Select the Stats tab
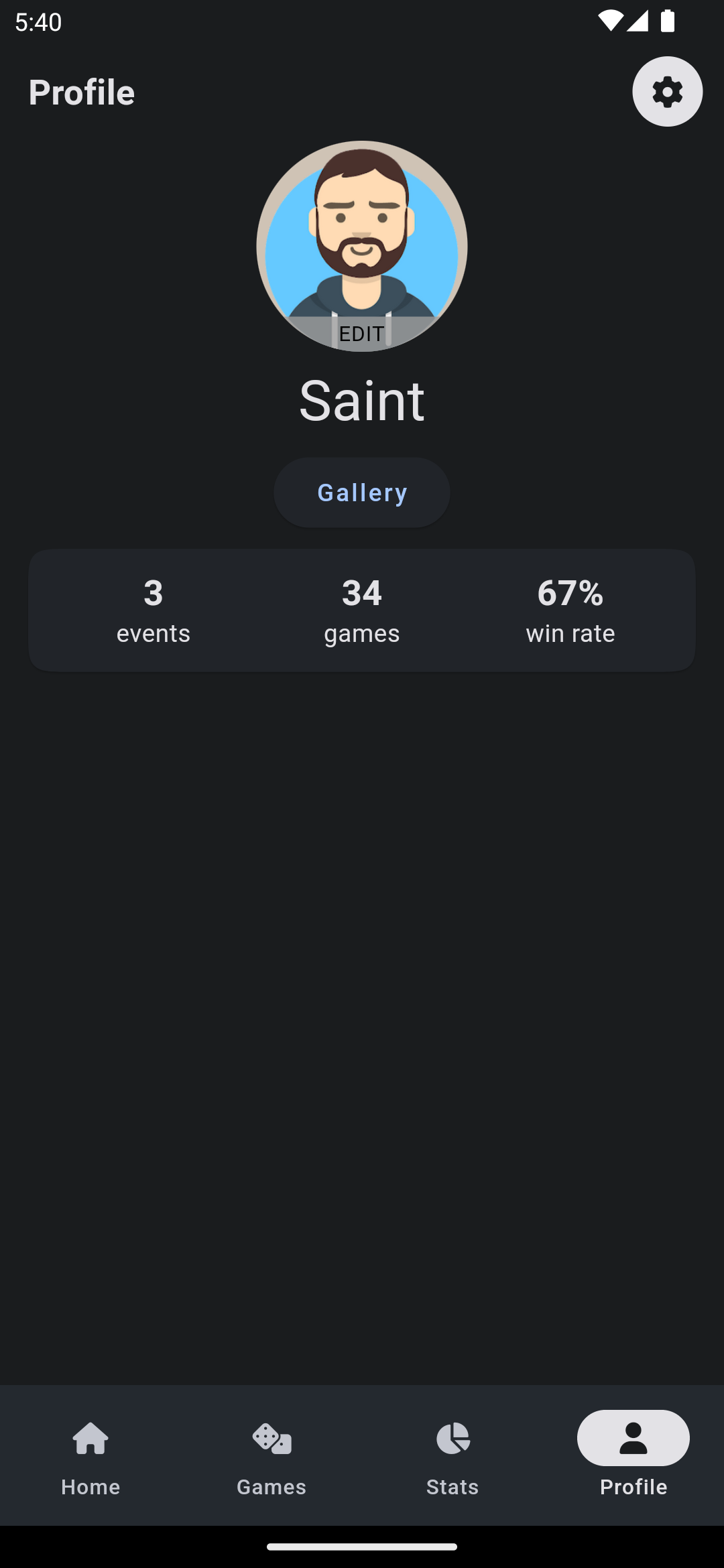Image resolution: width=724 pixels, height=1568 pixels. click(452, 1455)
